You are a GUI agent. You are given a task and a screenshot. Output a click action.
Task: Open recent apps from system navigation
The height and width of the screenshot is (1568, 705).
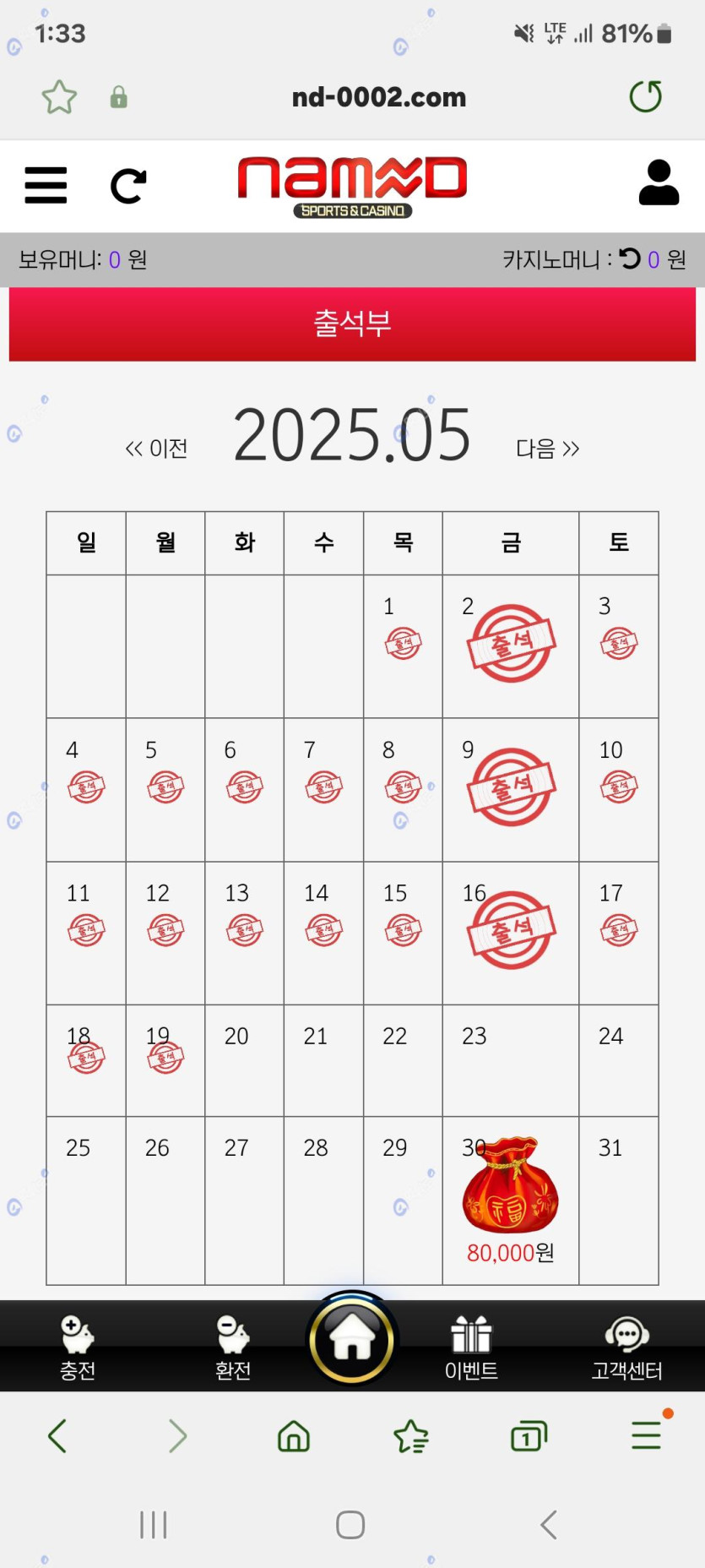154,1525
